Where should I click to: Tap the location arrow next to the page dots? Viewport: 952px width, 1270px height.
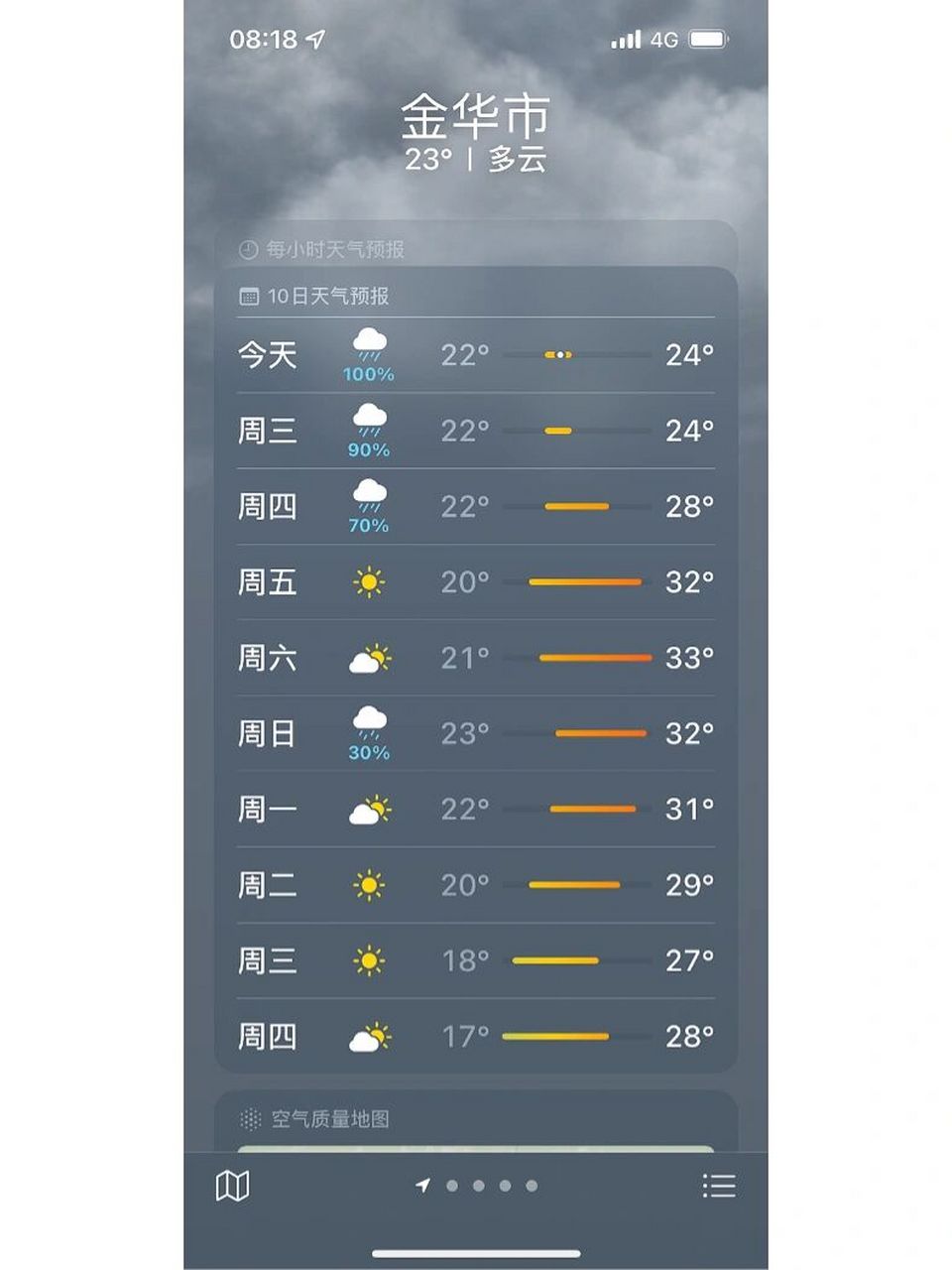pyautogui.click(x=424, y=1185)
